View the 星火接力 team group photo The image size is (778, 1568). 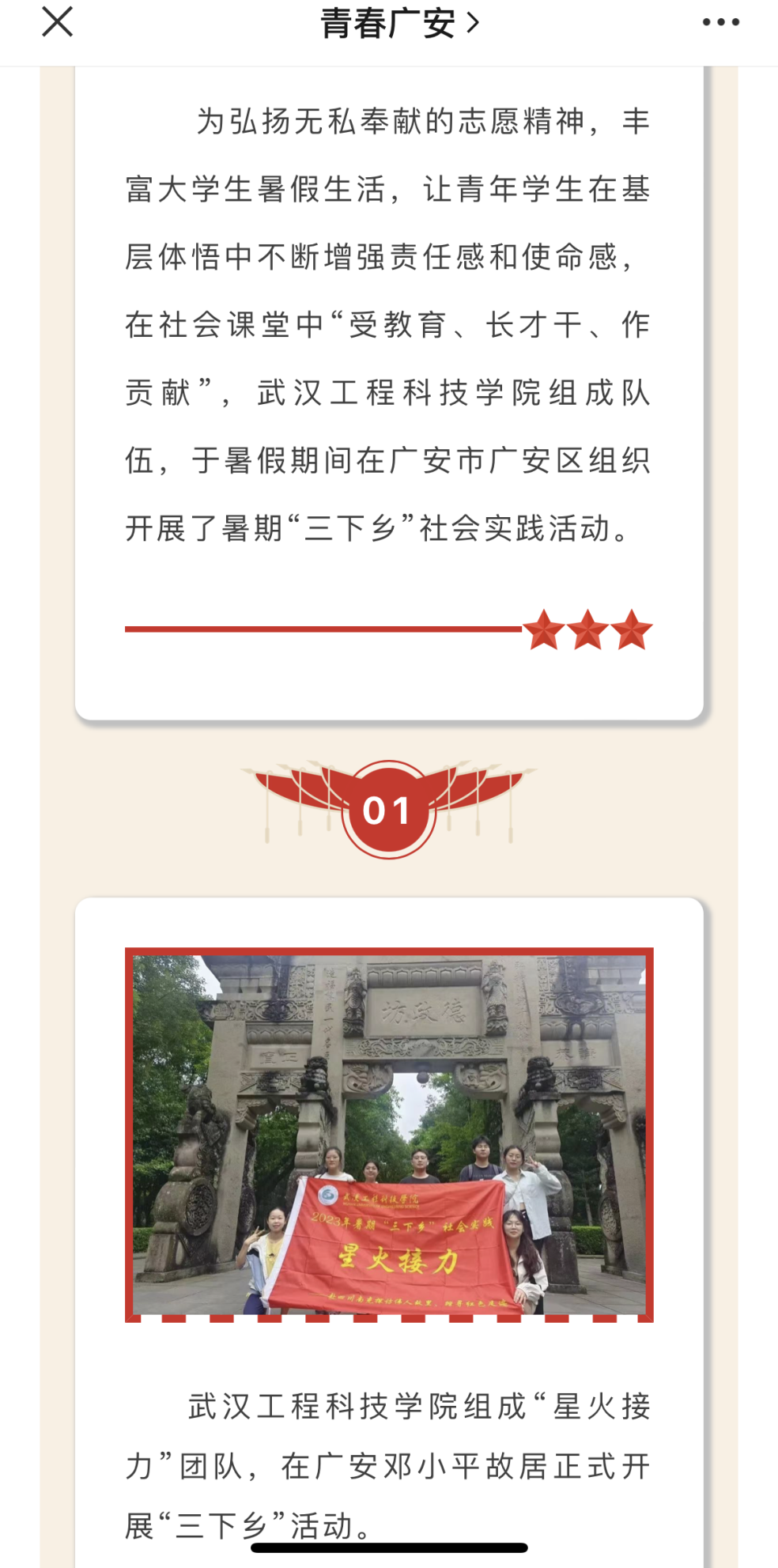pos(389,1134)
